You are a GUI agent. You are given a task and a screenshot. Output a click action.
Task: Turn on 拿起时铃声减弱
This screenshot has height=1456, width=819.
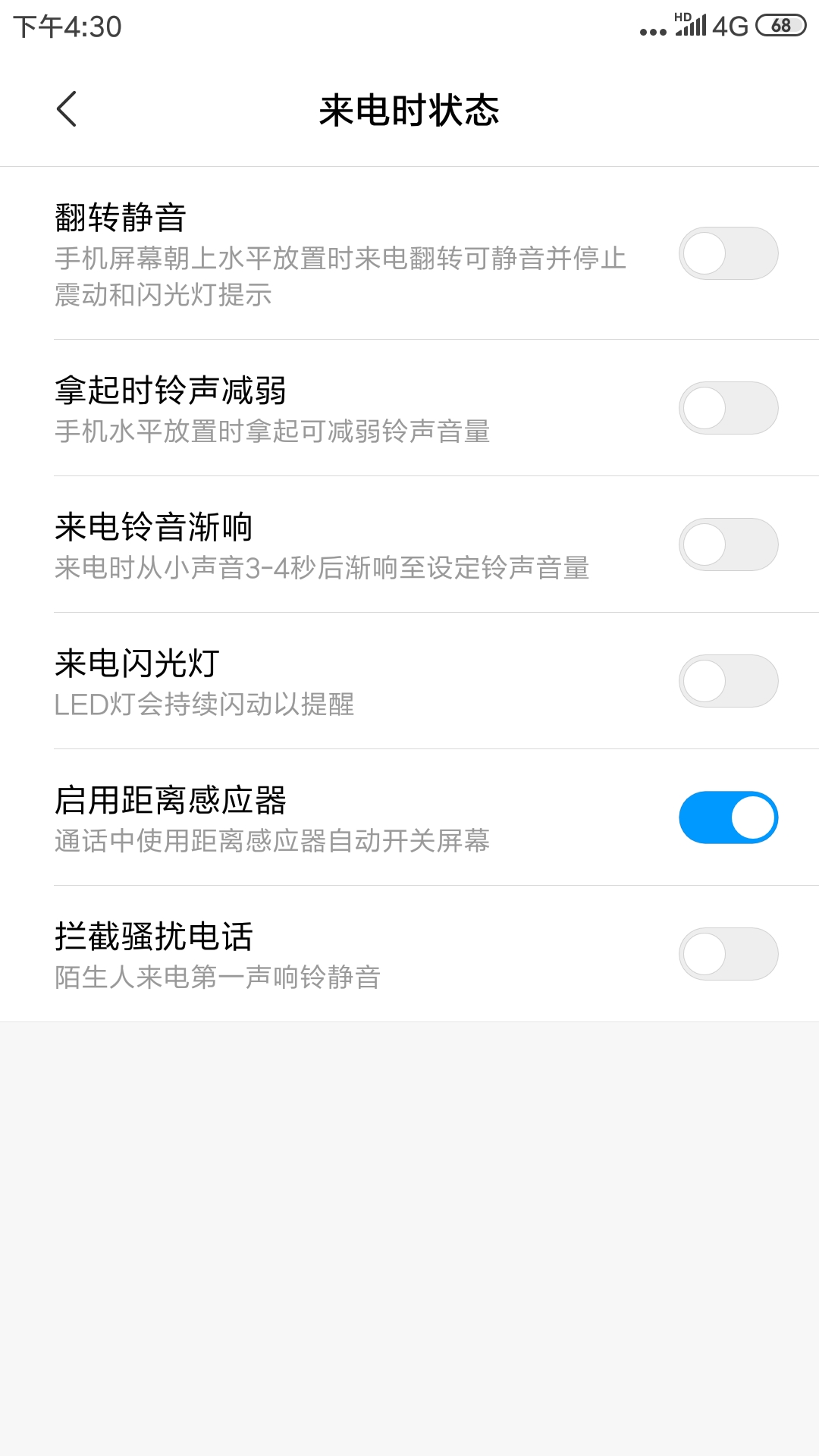[728, 408]
